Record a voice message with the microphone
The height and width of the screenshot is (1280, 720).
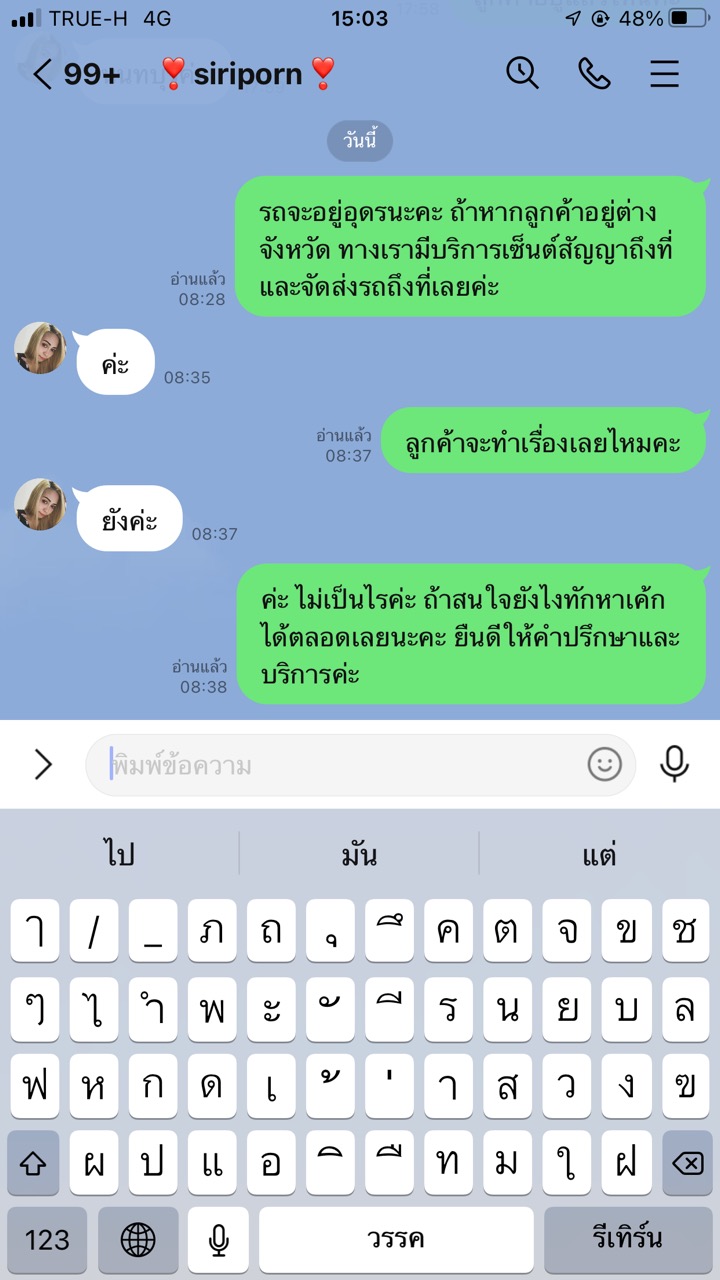pyautogui.click(x=675, y=765)
